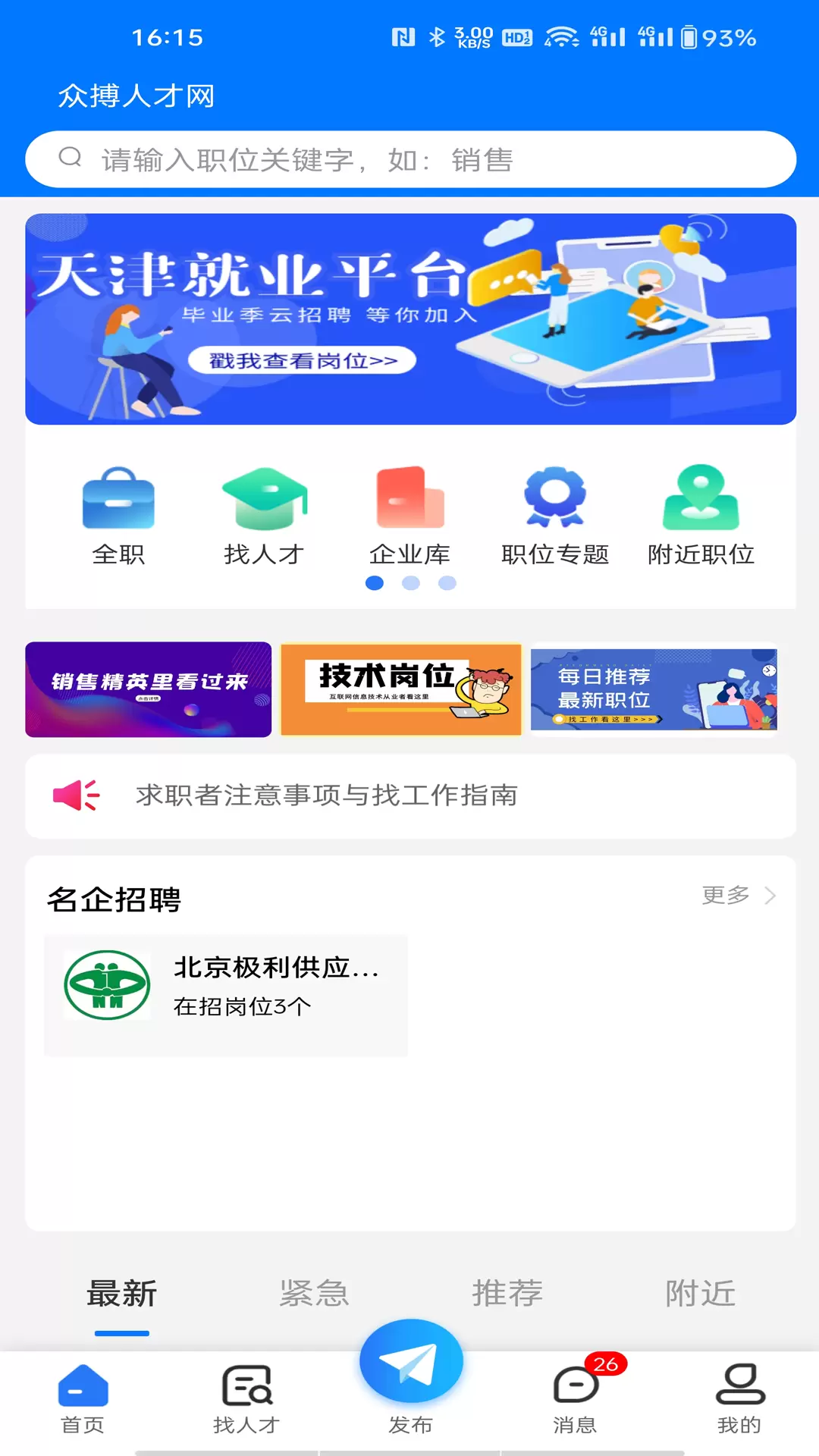Open the 天津就业平台 banner
Image resolution: width=819 pixels, height=1456 pixels.
tap(410, 318)
